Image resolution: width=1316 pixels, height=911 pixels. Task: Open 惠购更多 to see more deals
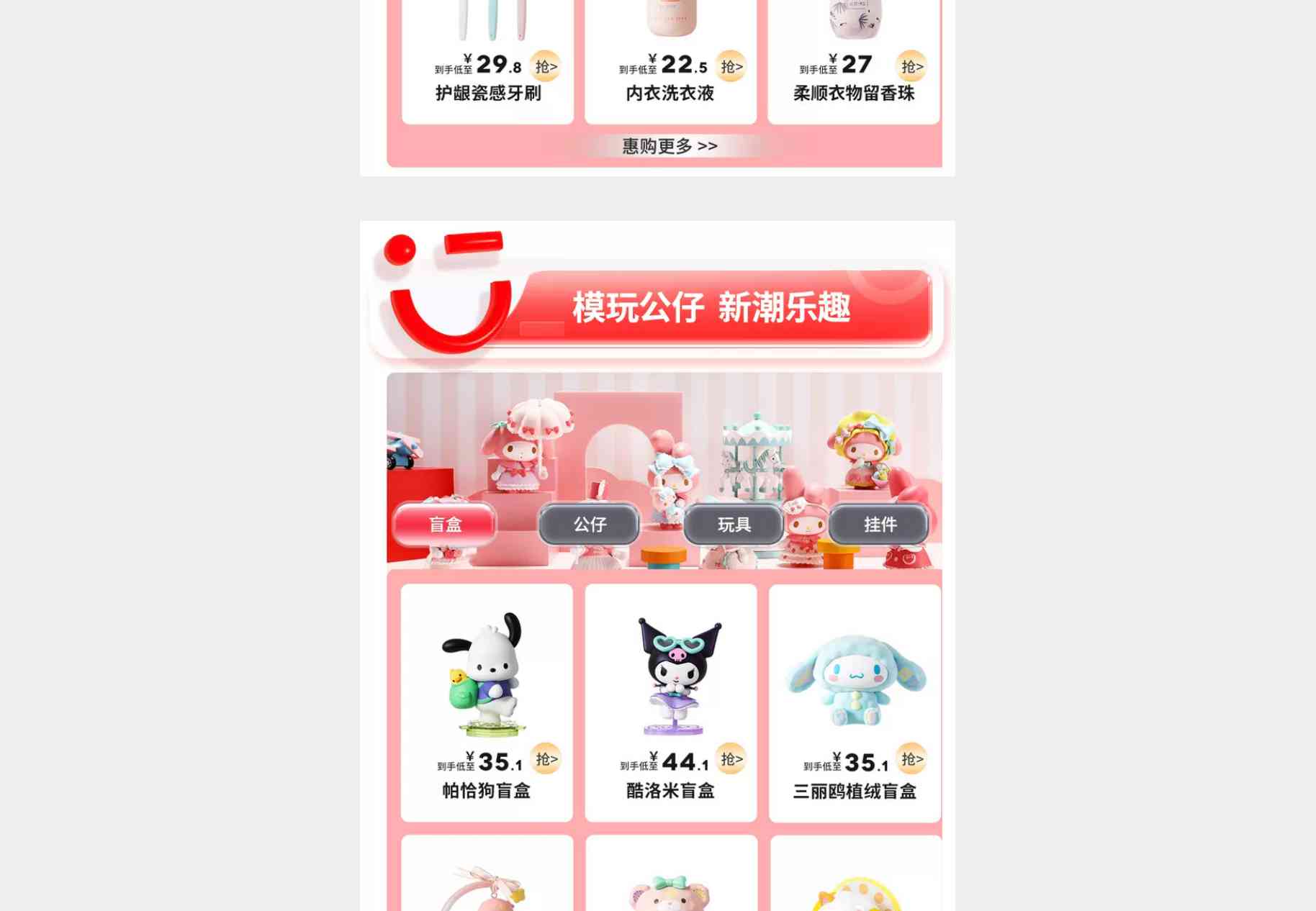coord(670,146)
